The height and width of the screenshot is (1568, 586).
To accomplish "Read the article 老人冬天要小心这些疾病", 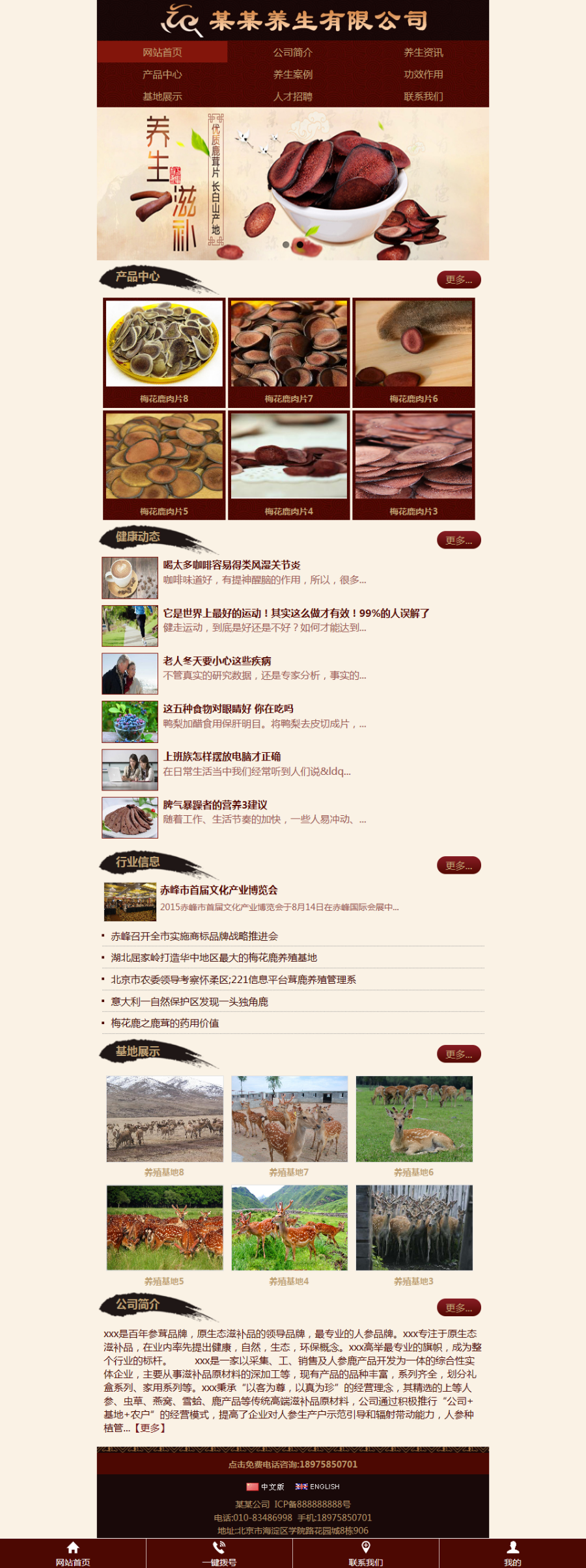I will click(217, 660).
